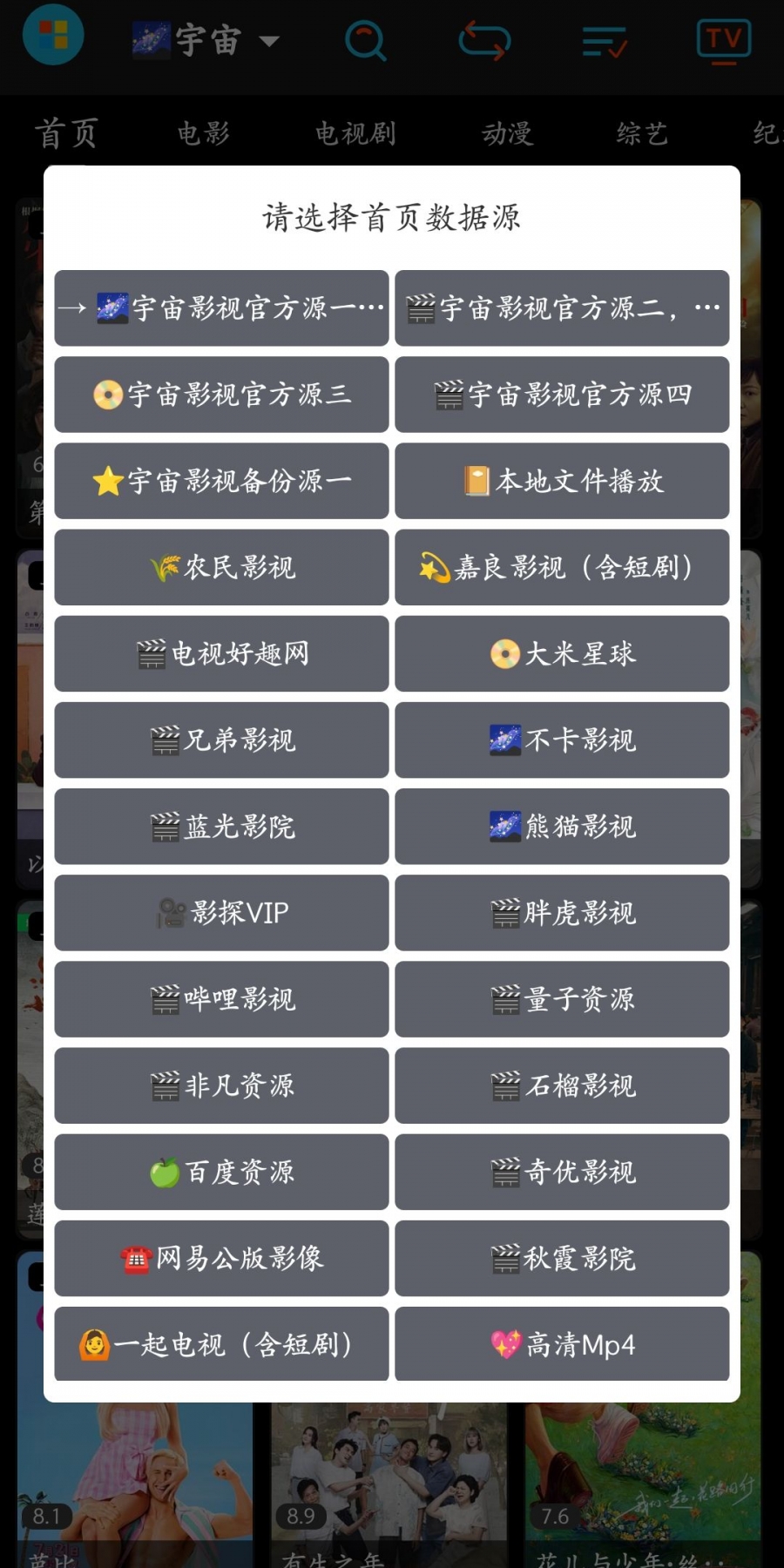784x1568 pixels.
Task: Choose 哔哩影视 source
Action: (x=221, y=998)
